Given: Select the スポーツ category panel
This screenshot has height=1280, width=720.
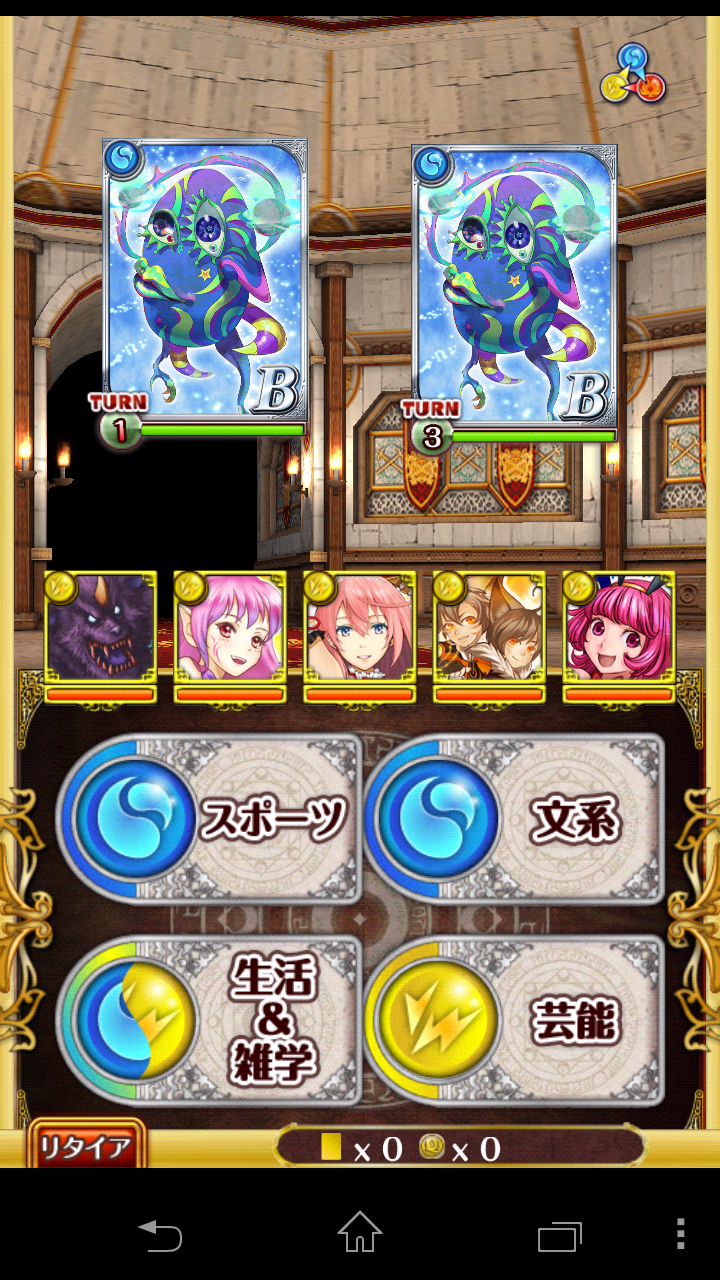Looking at the screenshot, I should [210, 819].
